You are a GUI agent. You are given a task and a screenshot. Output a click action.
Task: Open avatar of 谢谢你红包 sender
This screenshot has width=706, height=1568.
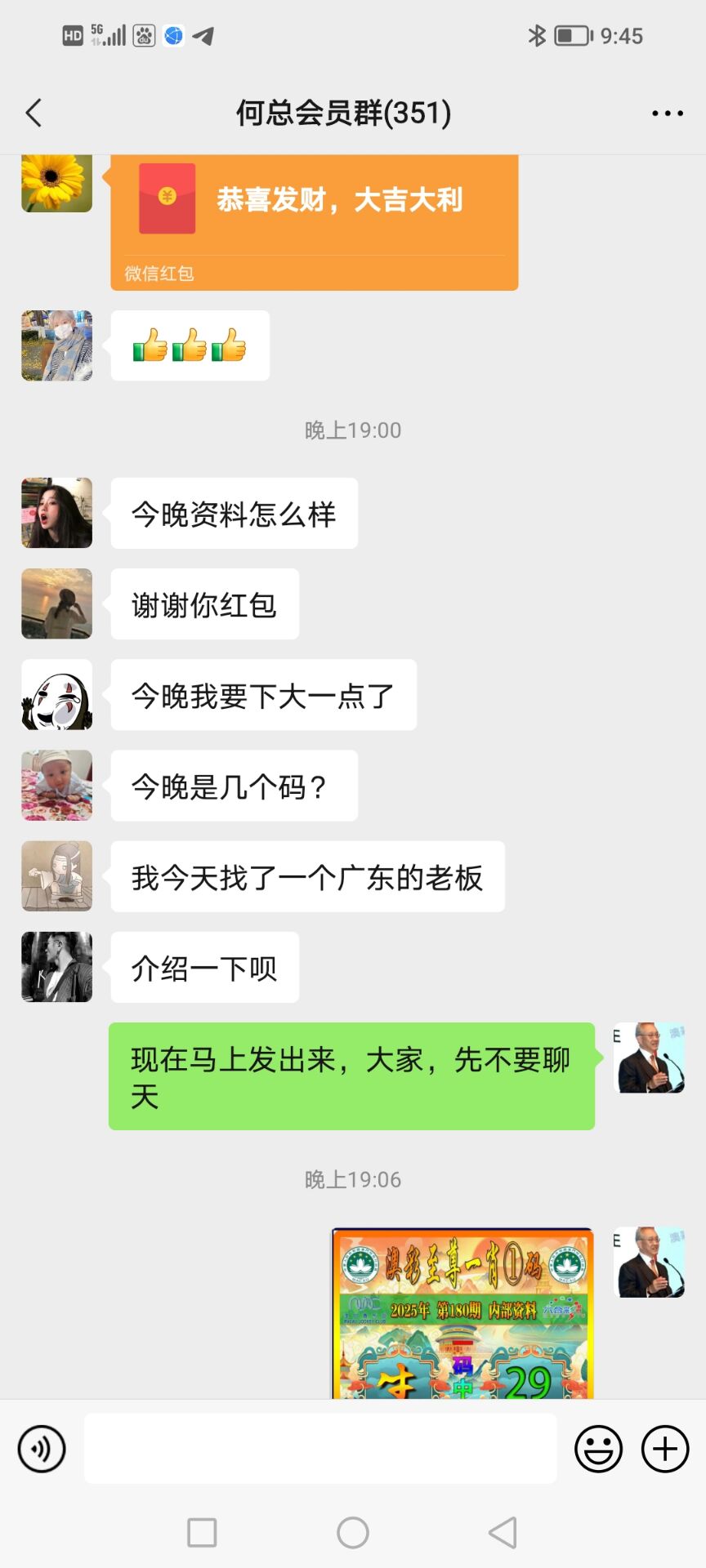[x=56, y=604]
